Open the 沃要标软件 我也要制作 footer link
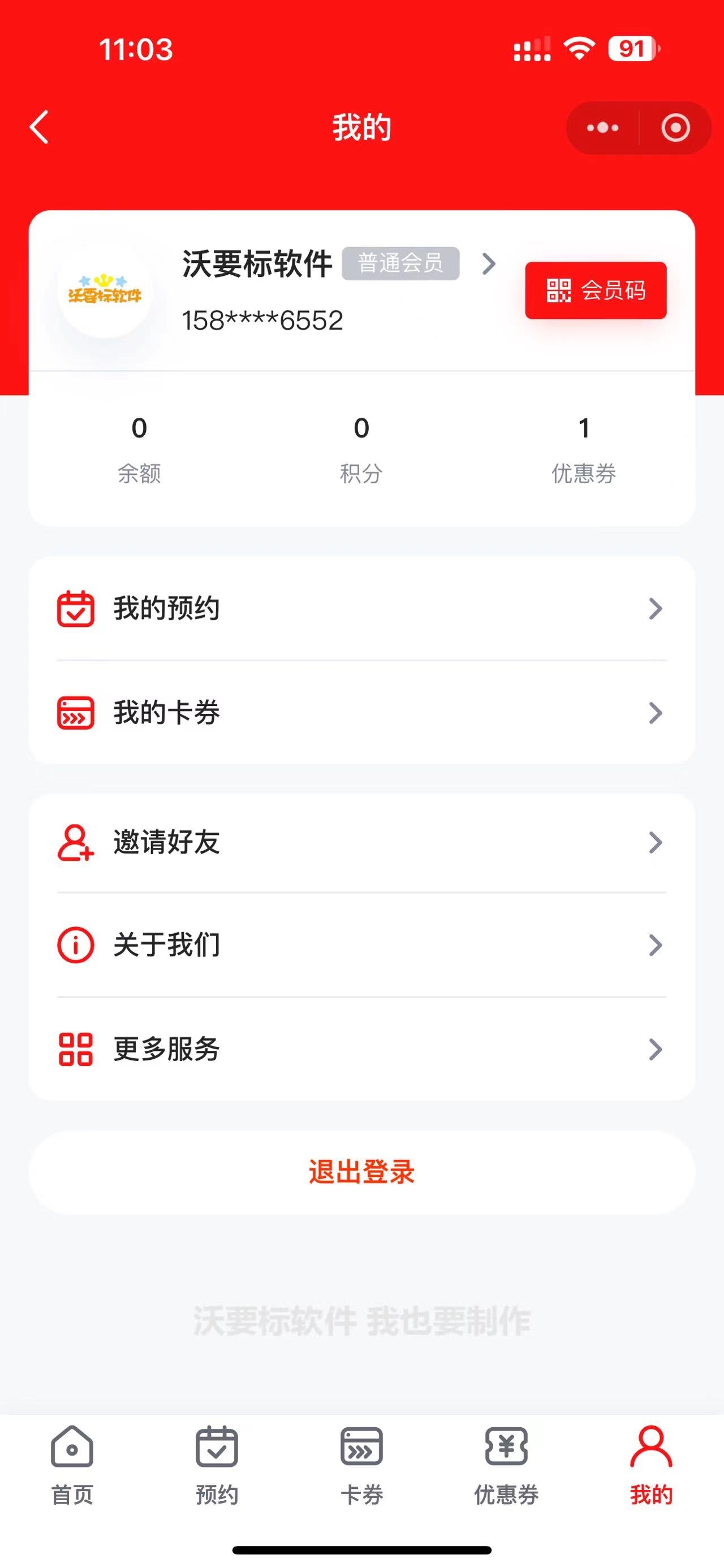This screenshot has width=724, height=1568. [x=361, y=1322]
